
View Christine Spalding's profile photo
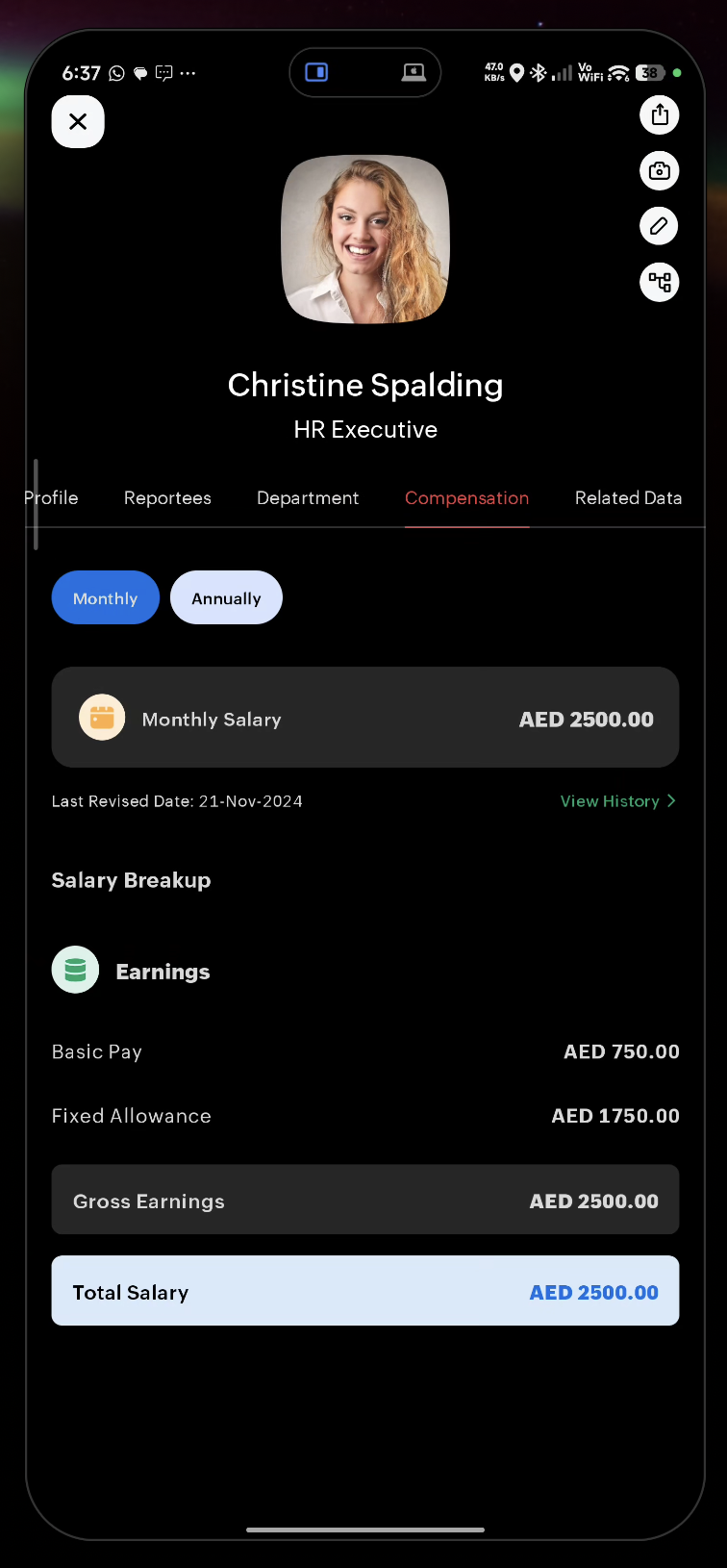365,240
